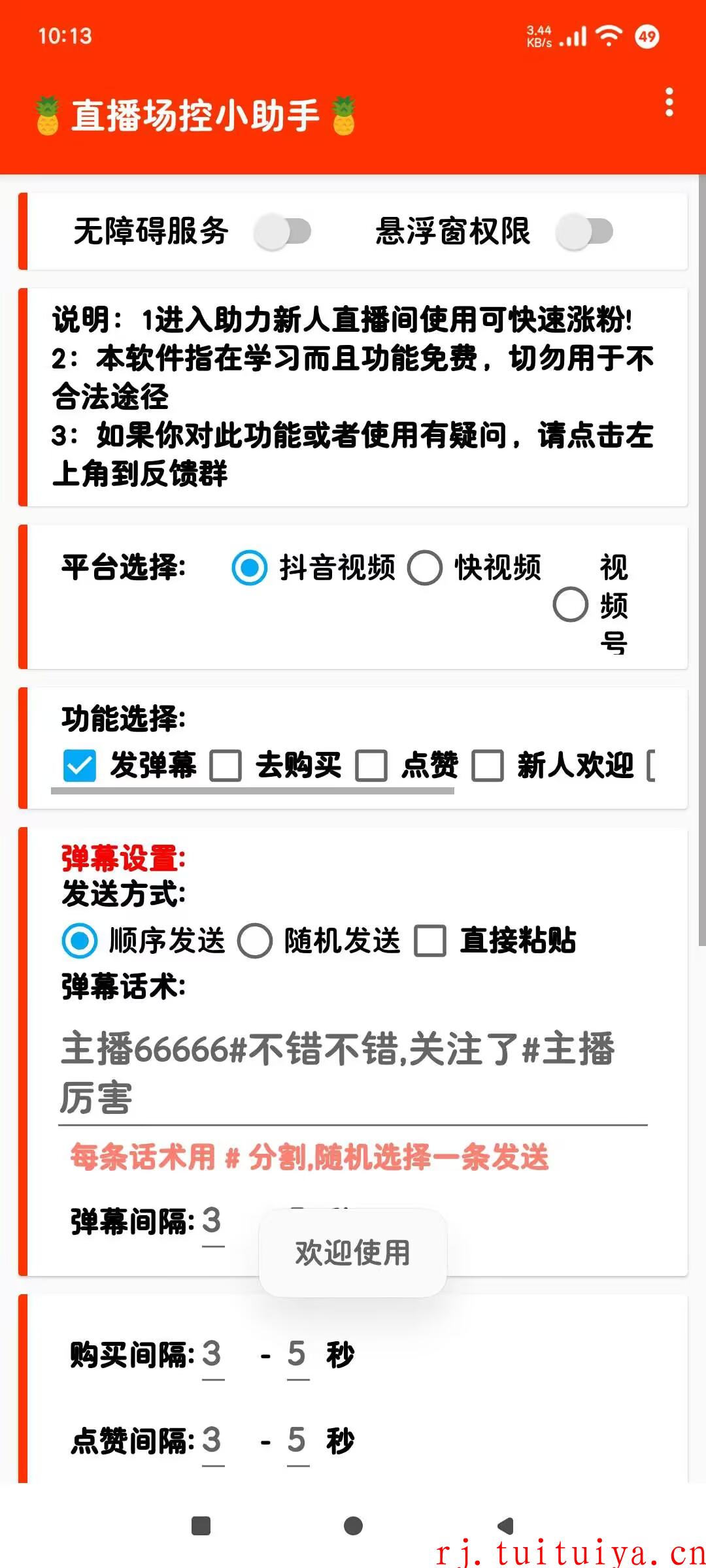Change the 点赞间隔 minimum value 3
Image resolution: width=706 pixels, height=1568 pixels.
[x=212, y=1442]
